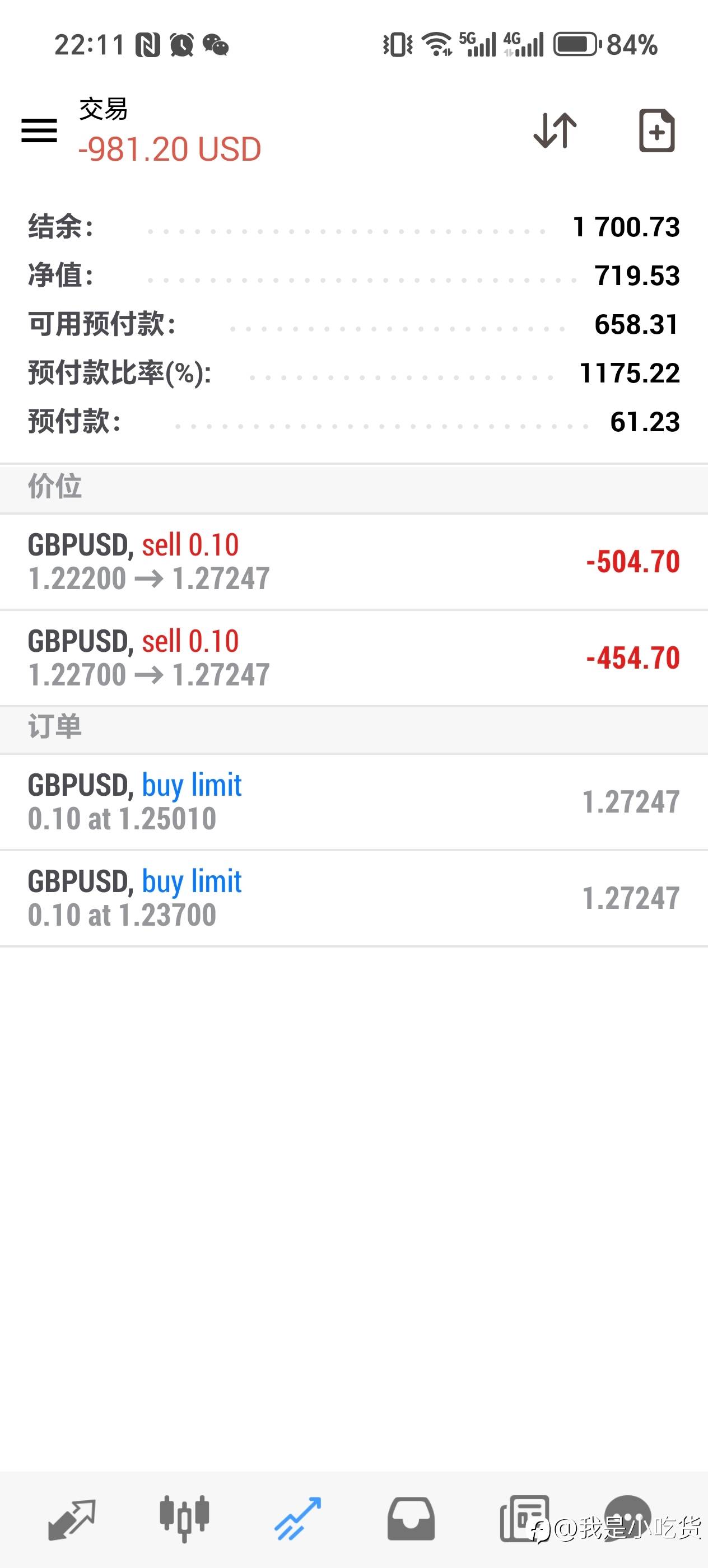Switch to the Quotes tab
This screenshot has width=708, height=1568.
72,1518
